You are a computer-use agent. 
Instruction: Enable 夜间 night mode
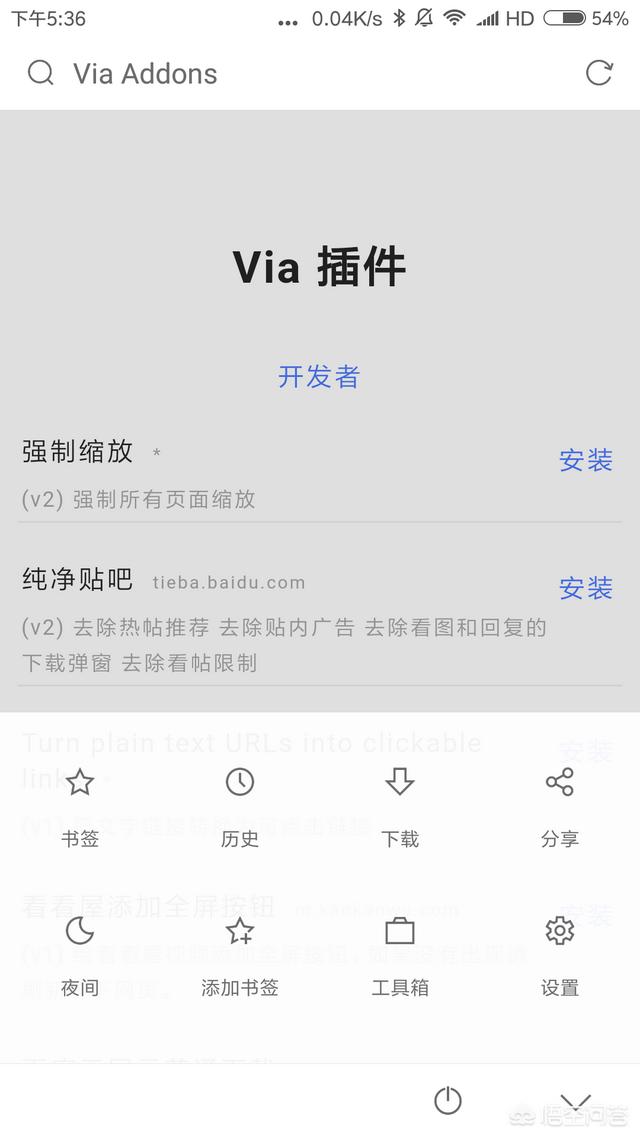80,957
